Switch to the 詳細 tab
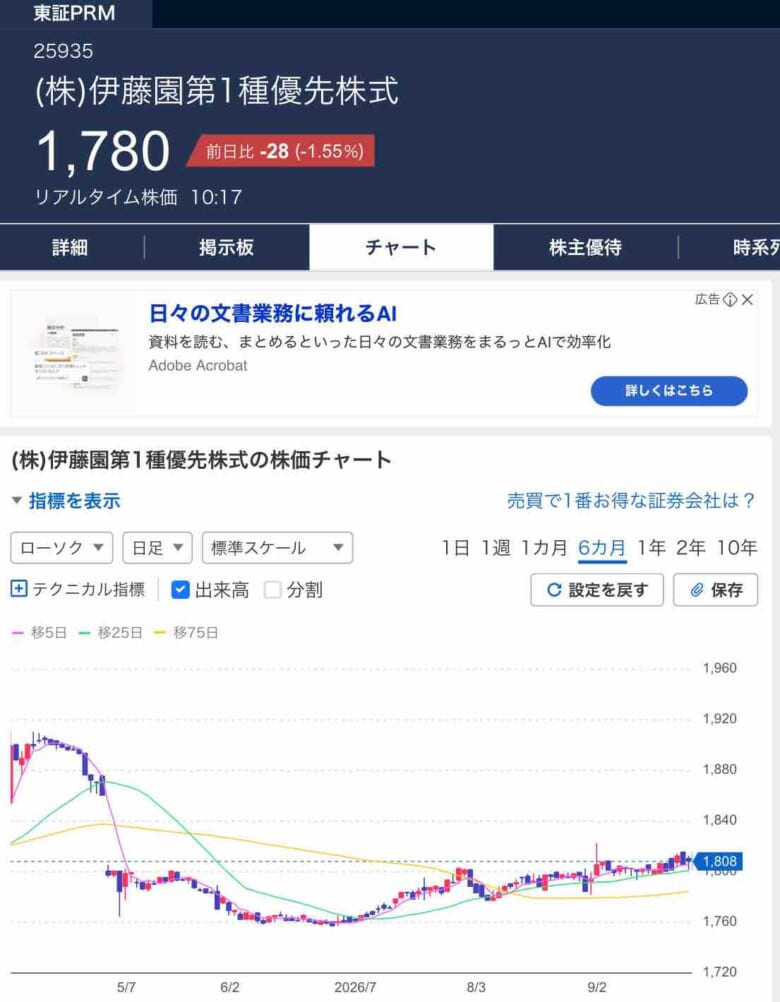Image resolution: width=780 pixels, height=1002 pixels. [70, 247]
